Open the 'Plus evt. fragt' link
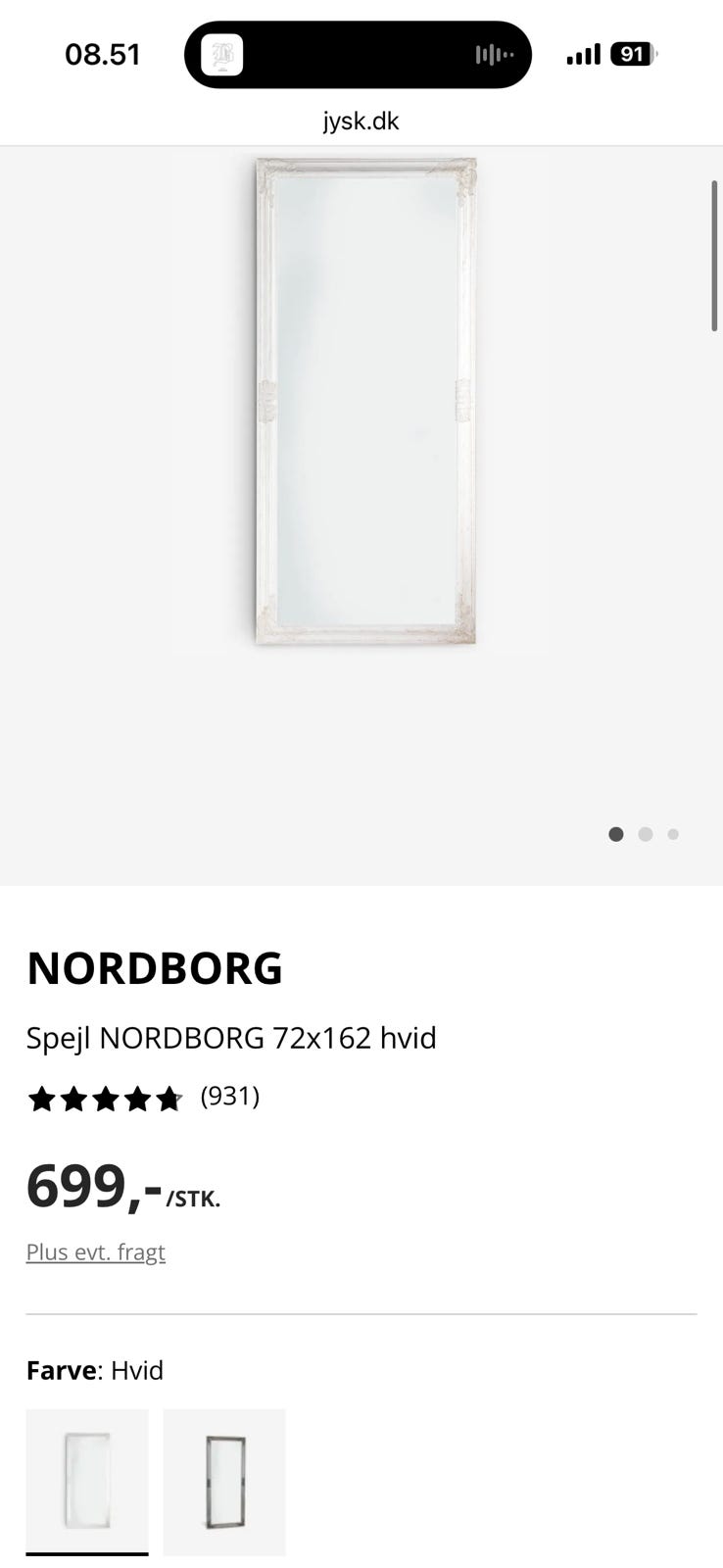This screenshot has height=1568, width=723. coord(96,1252)
